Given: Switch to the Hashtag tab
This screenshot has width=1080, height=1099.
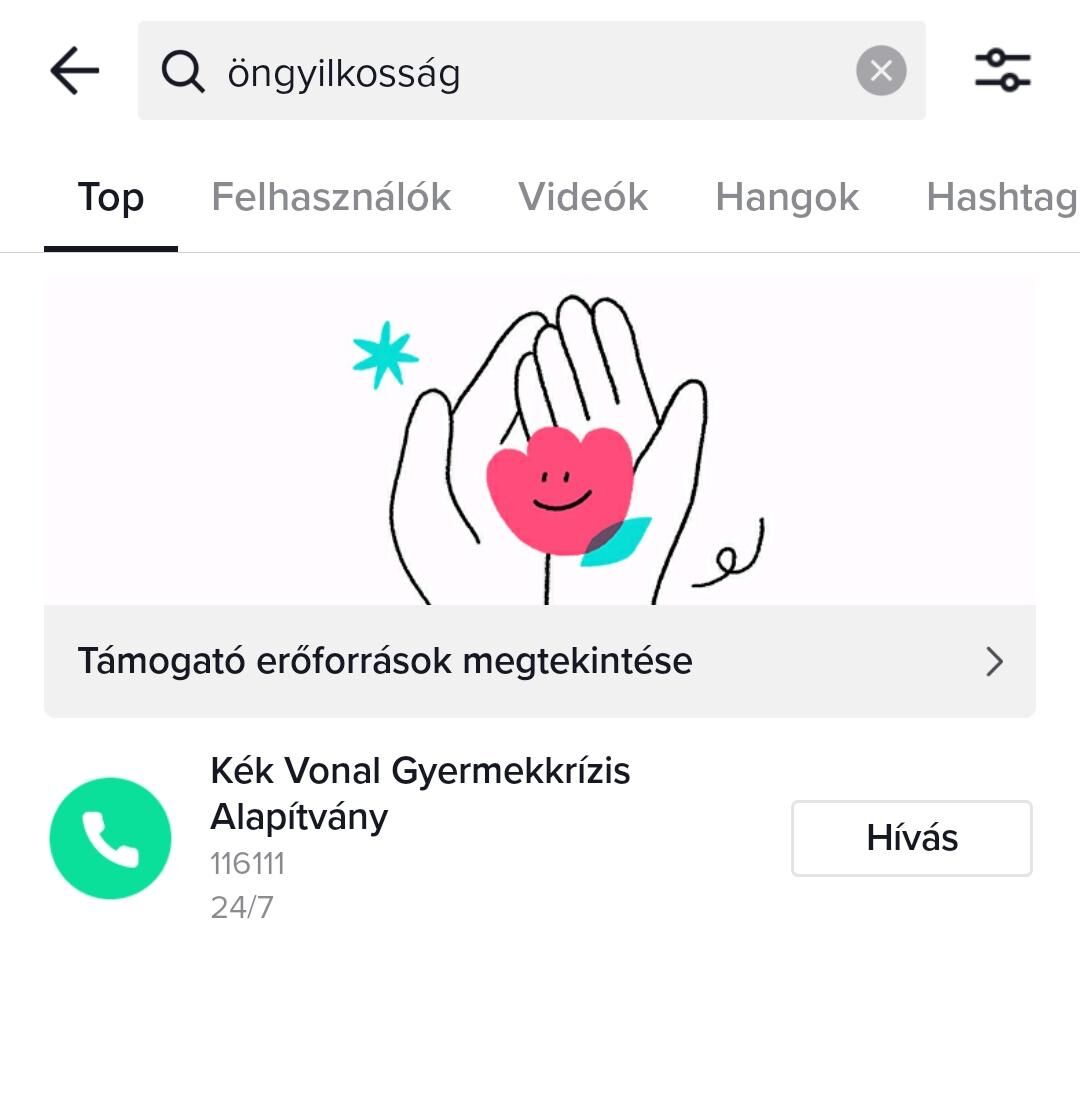Looking at the screenshot, I should [x=1000, y=197].
